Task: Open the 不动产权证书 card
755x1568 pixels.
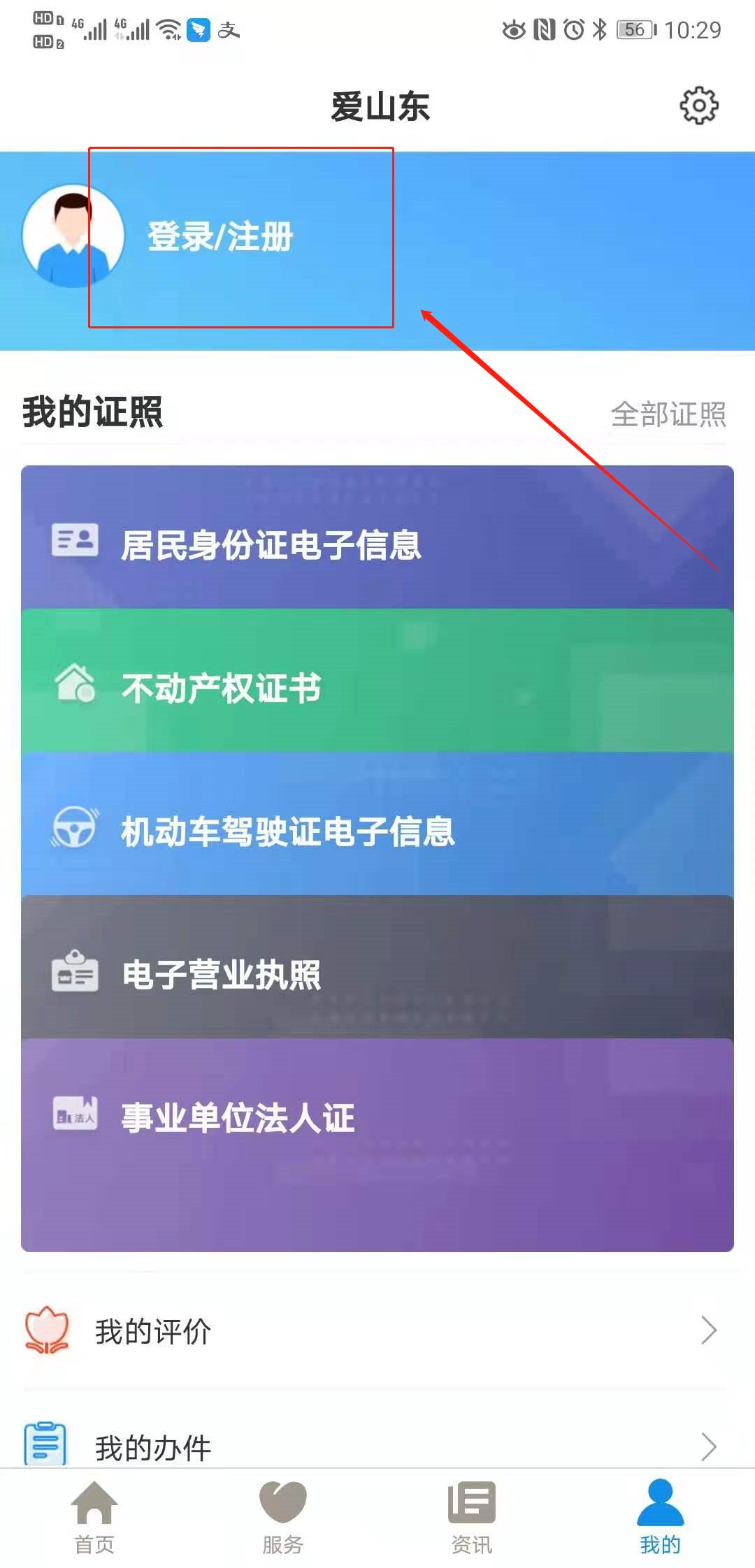Action: click(377, 688)
